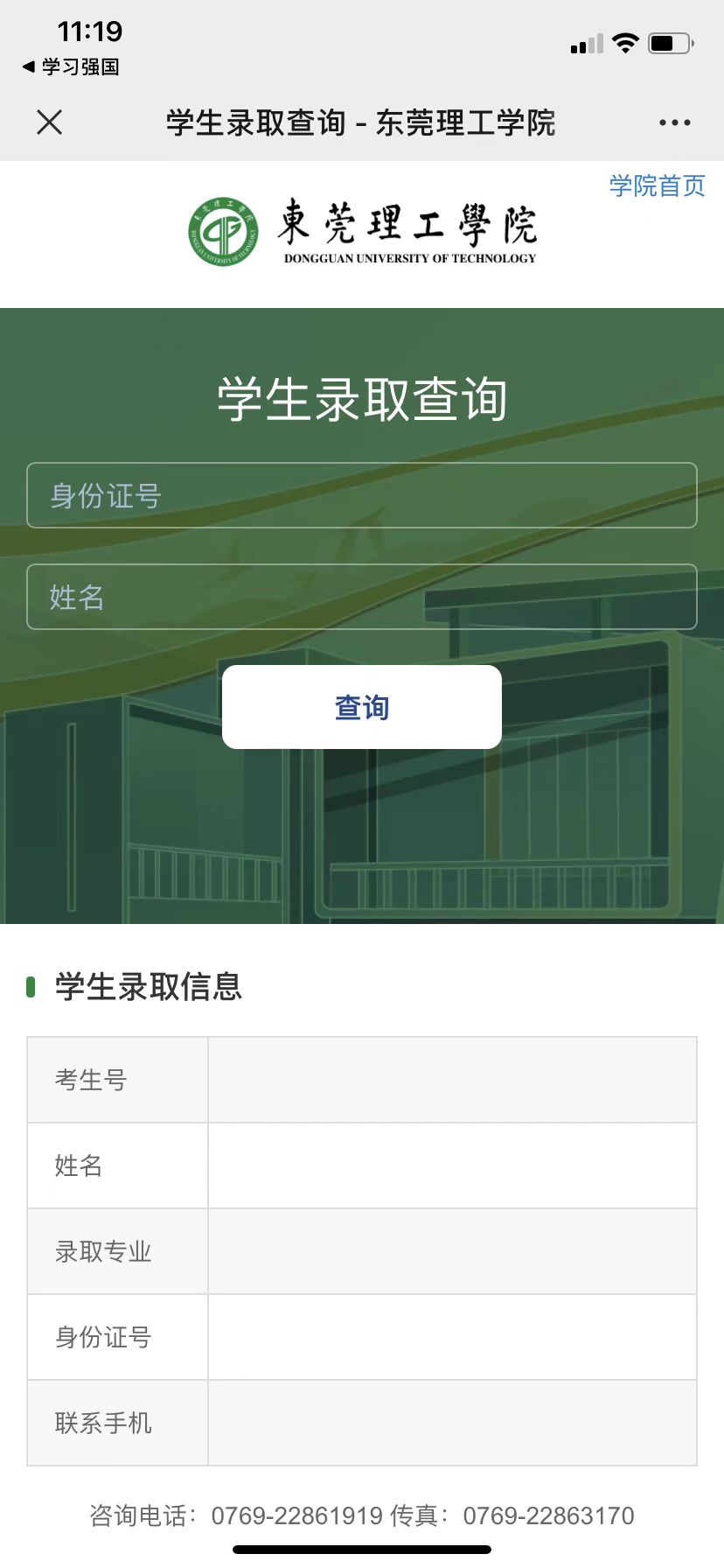Focus the 姓名 text field
Viewport: 724px width, 1568px height.
(x=362, y=597)
